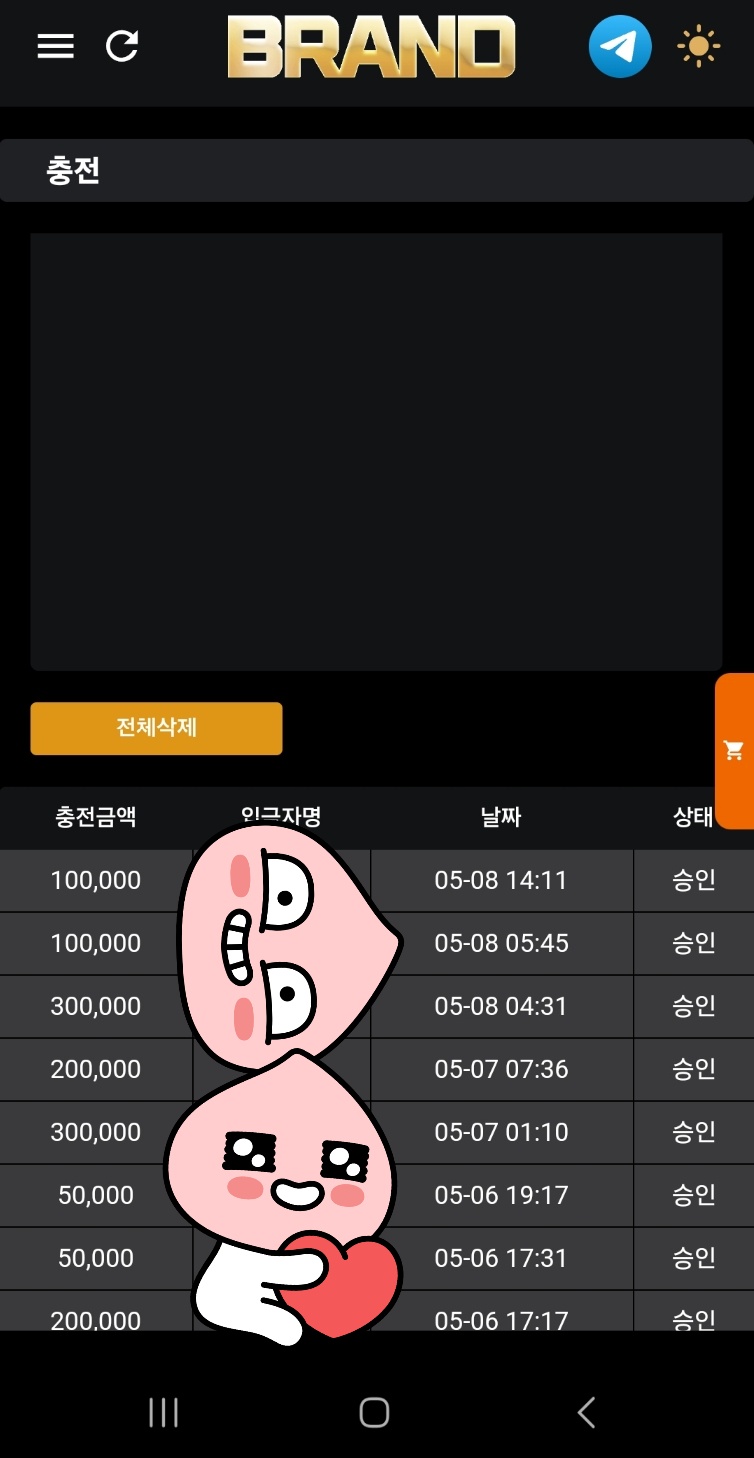Go to the system home screen

click(x=374, y=1412)
